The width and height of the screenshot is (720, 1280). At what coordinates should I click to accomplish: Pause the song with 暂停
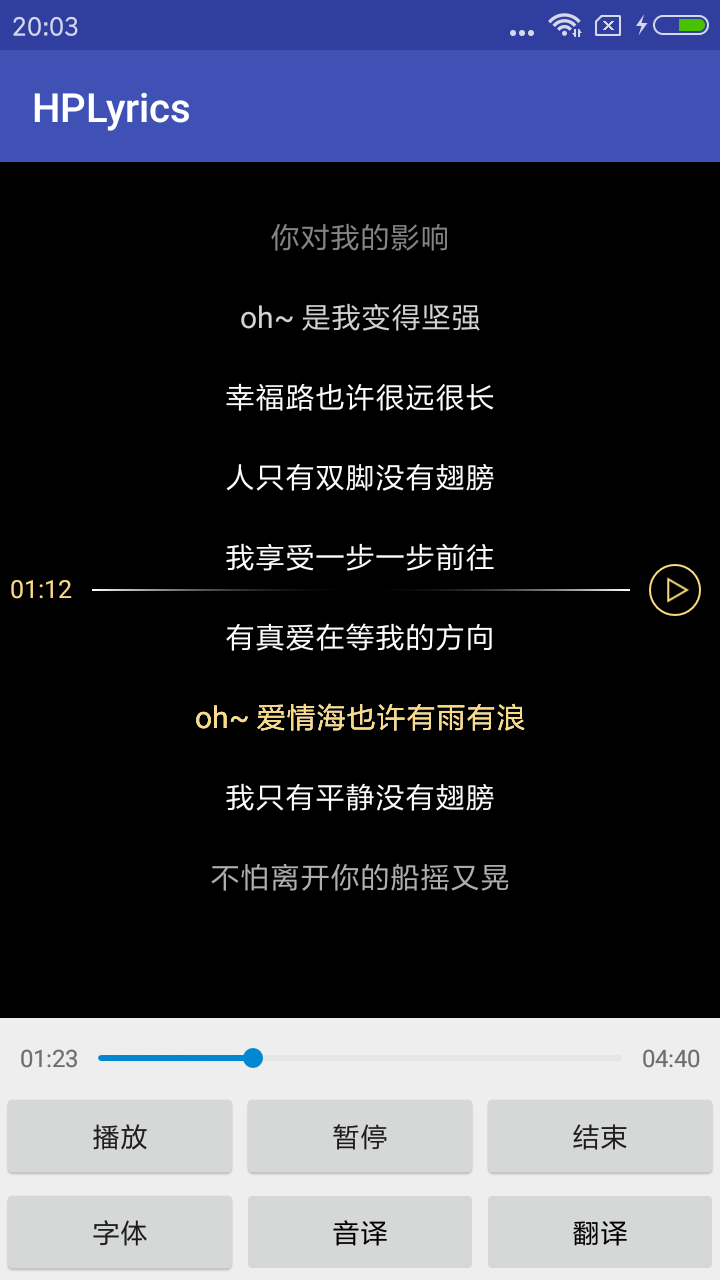tap(360, 1137)
